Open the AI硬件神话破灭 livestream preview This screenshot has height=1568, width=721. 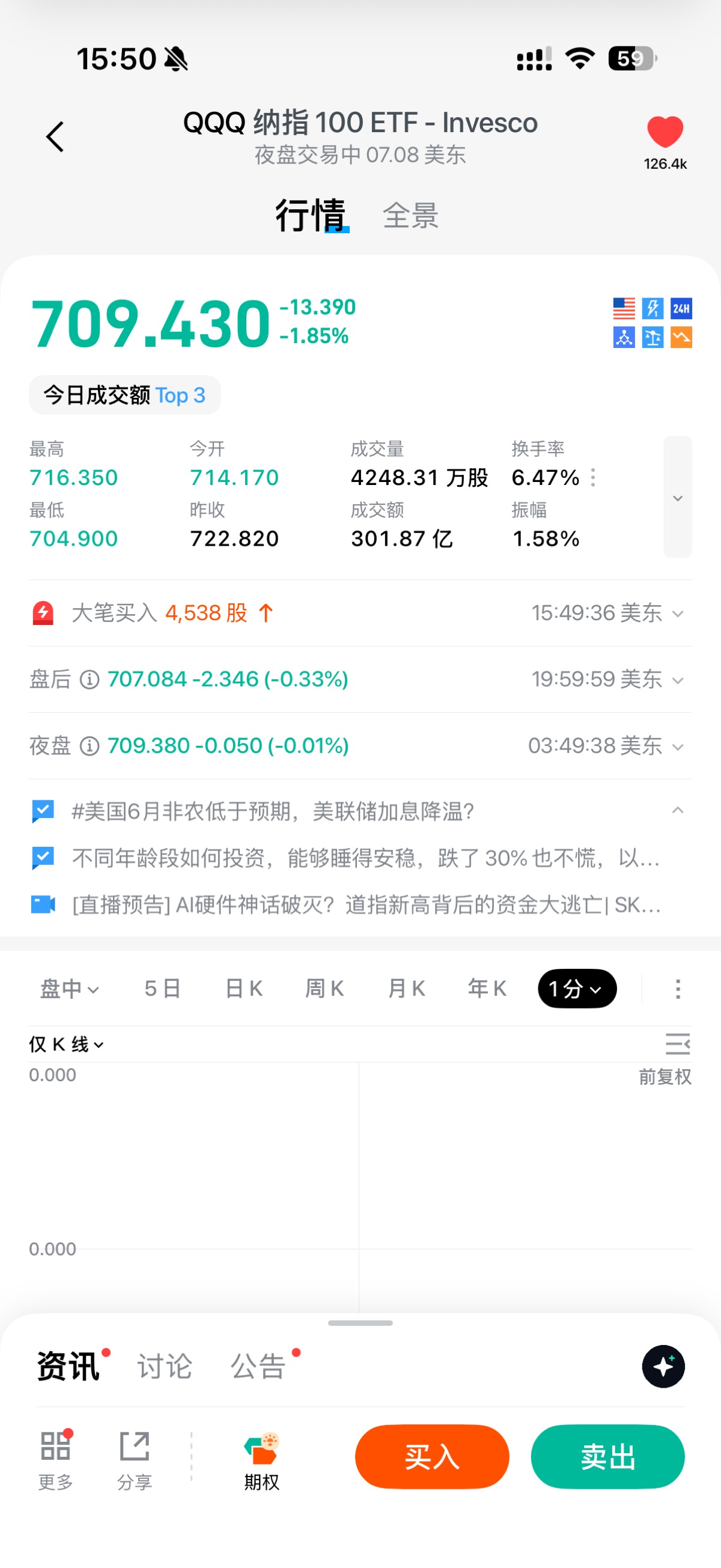[366, 905]
